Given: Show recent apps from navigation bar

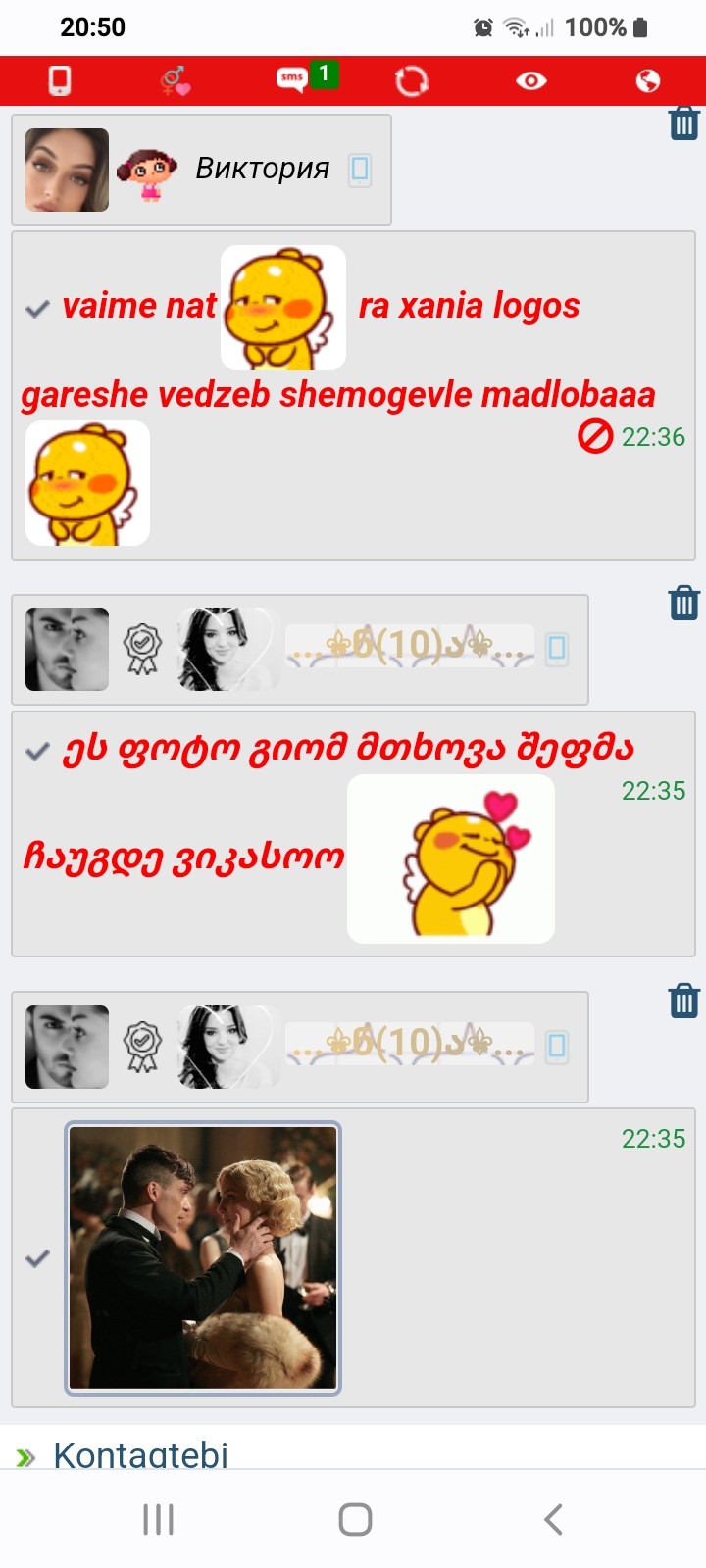Looking at the screenshot, I should (158, 1519).
